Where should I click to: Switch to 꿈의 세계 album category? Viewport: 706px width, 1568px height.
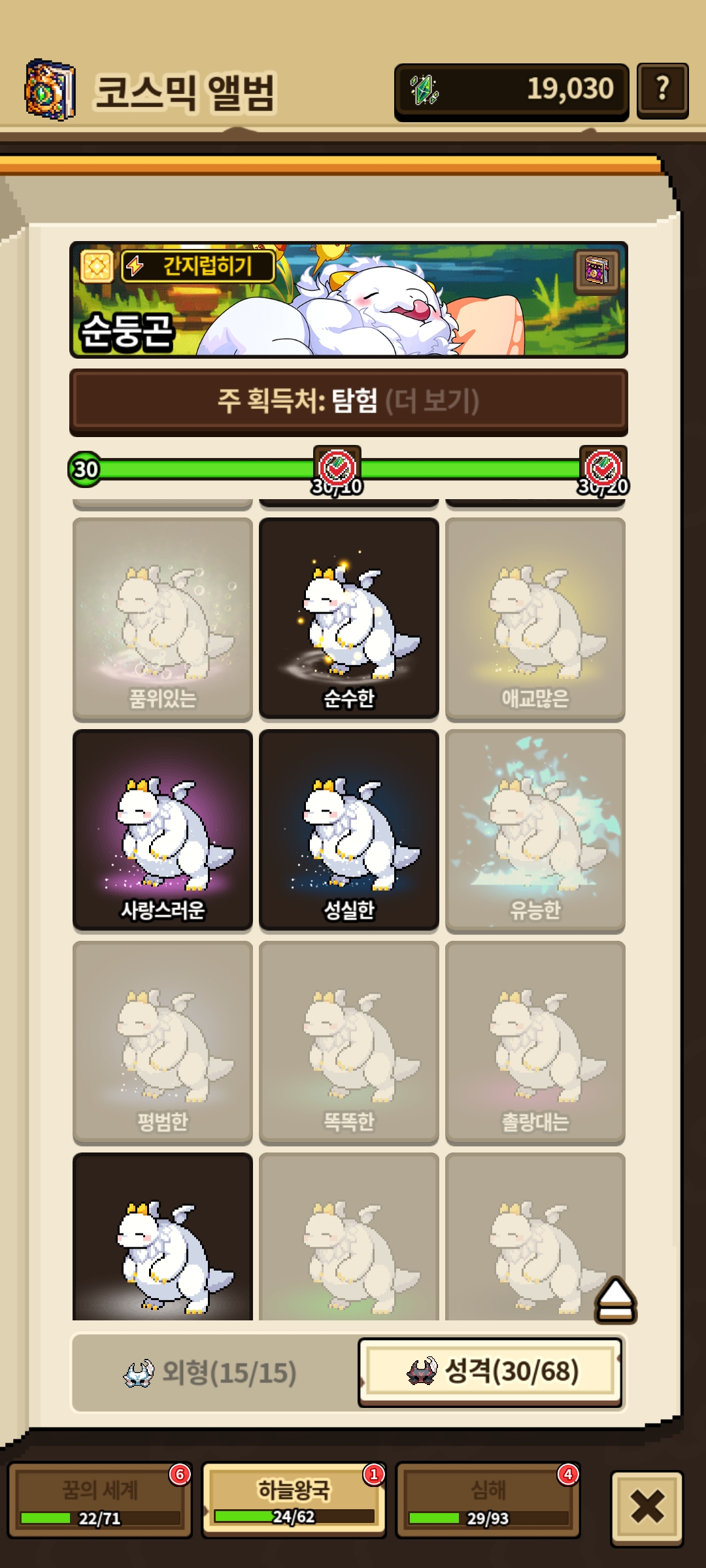[x=99, y=1501]
